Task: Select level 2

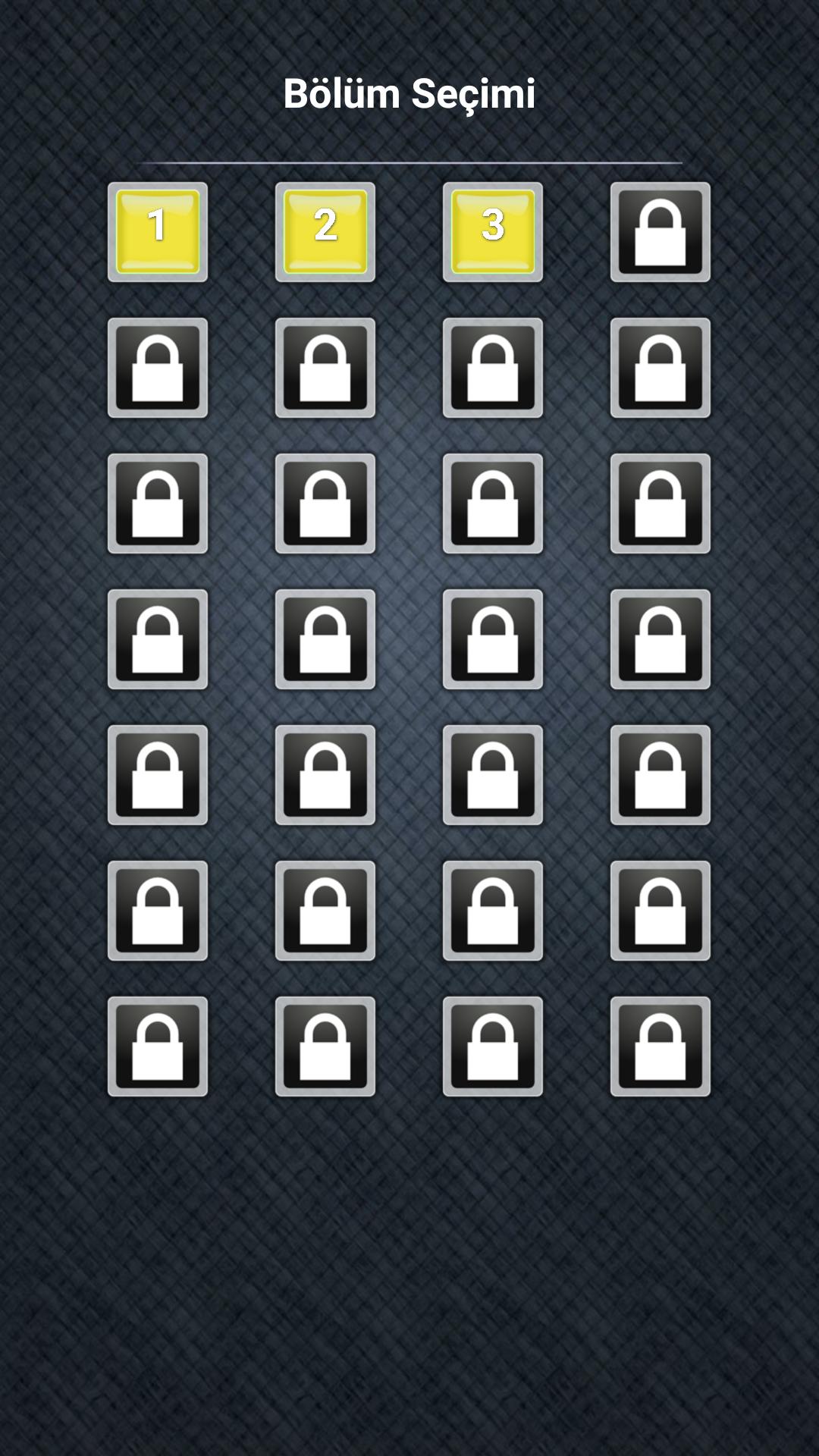Action: pos(325,231)
